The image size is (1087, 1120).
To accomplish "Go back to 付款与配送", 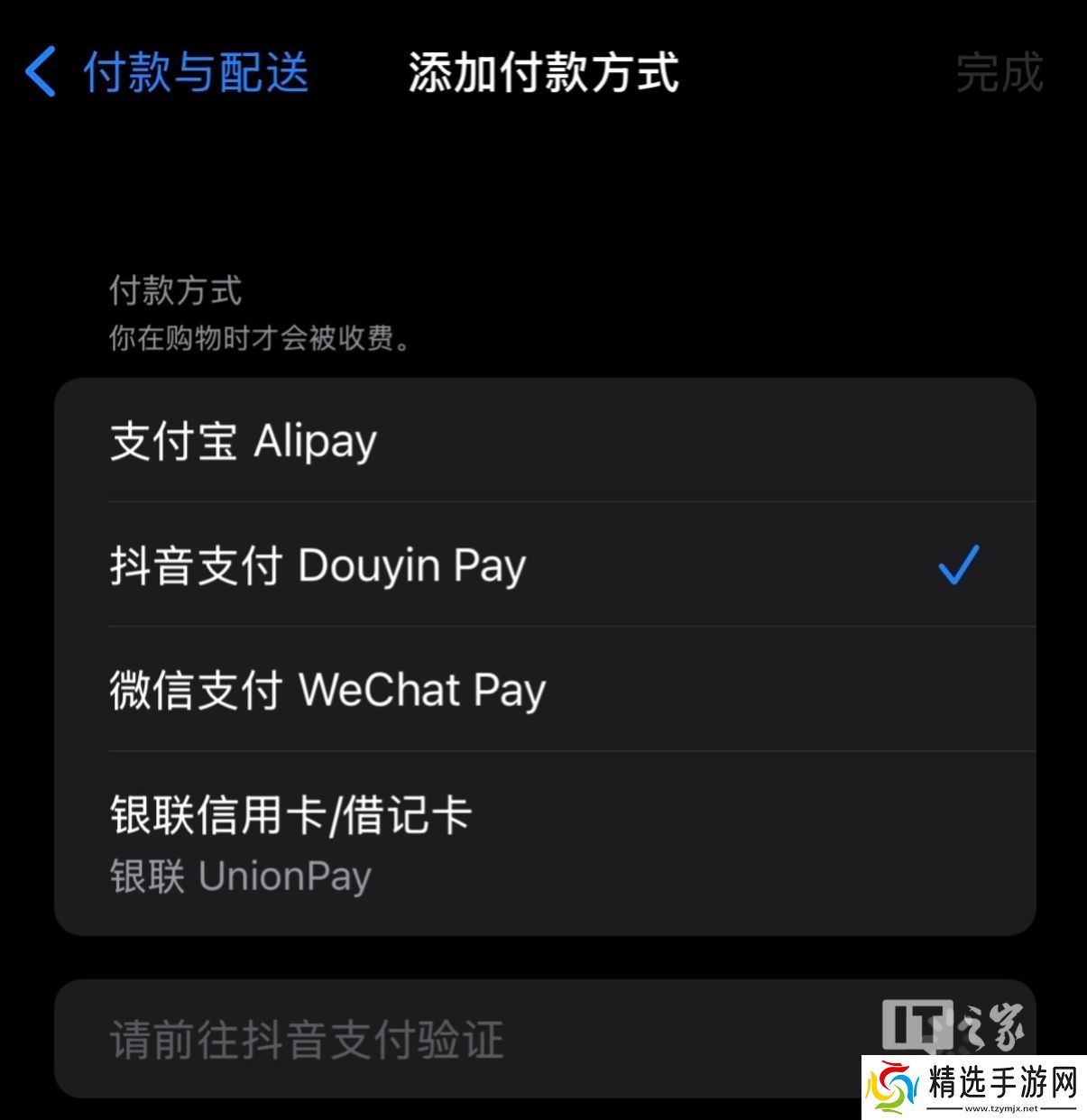I will [x=168, y=72].
